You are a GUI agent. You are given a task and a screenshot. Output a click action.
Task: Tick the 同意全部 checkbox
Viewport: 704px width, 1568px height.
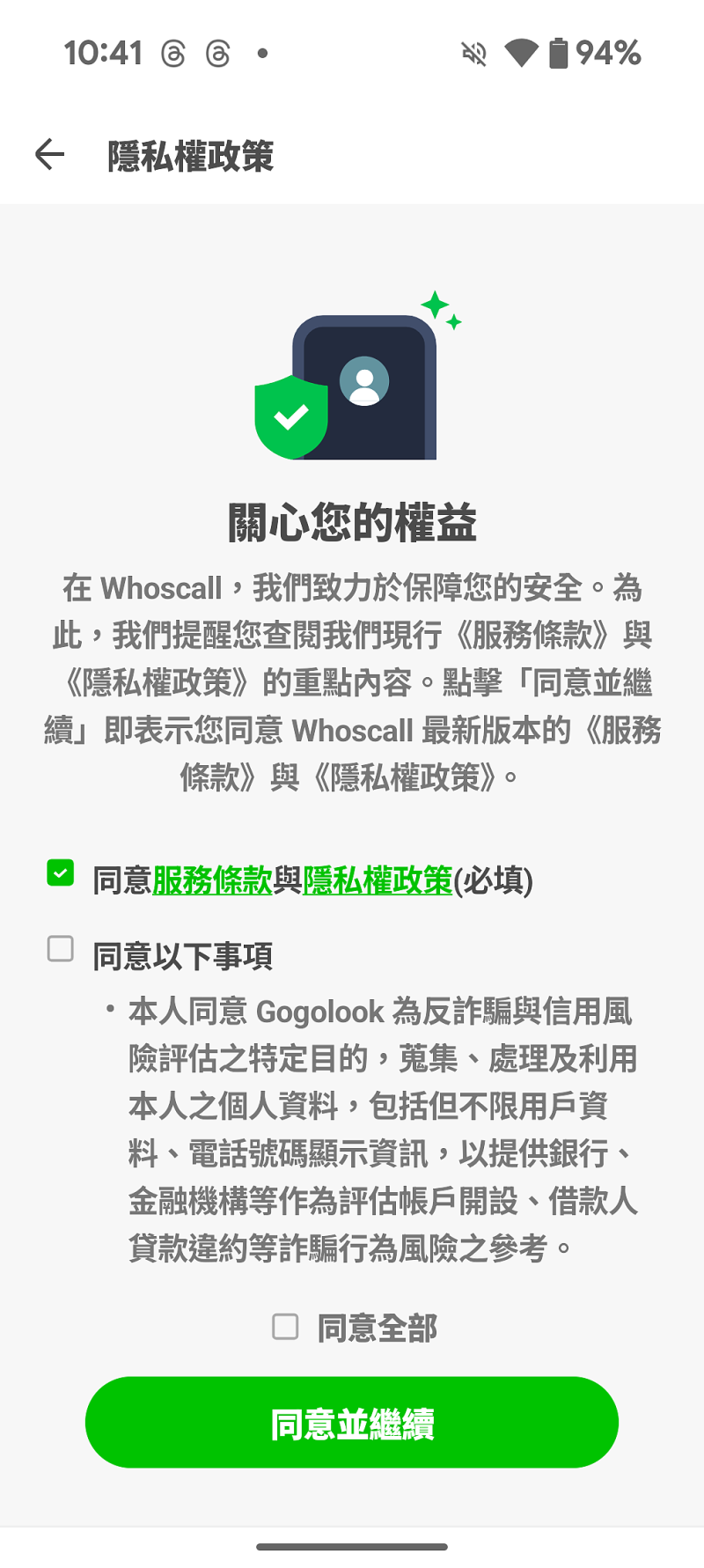coord(285,1327)
